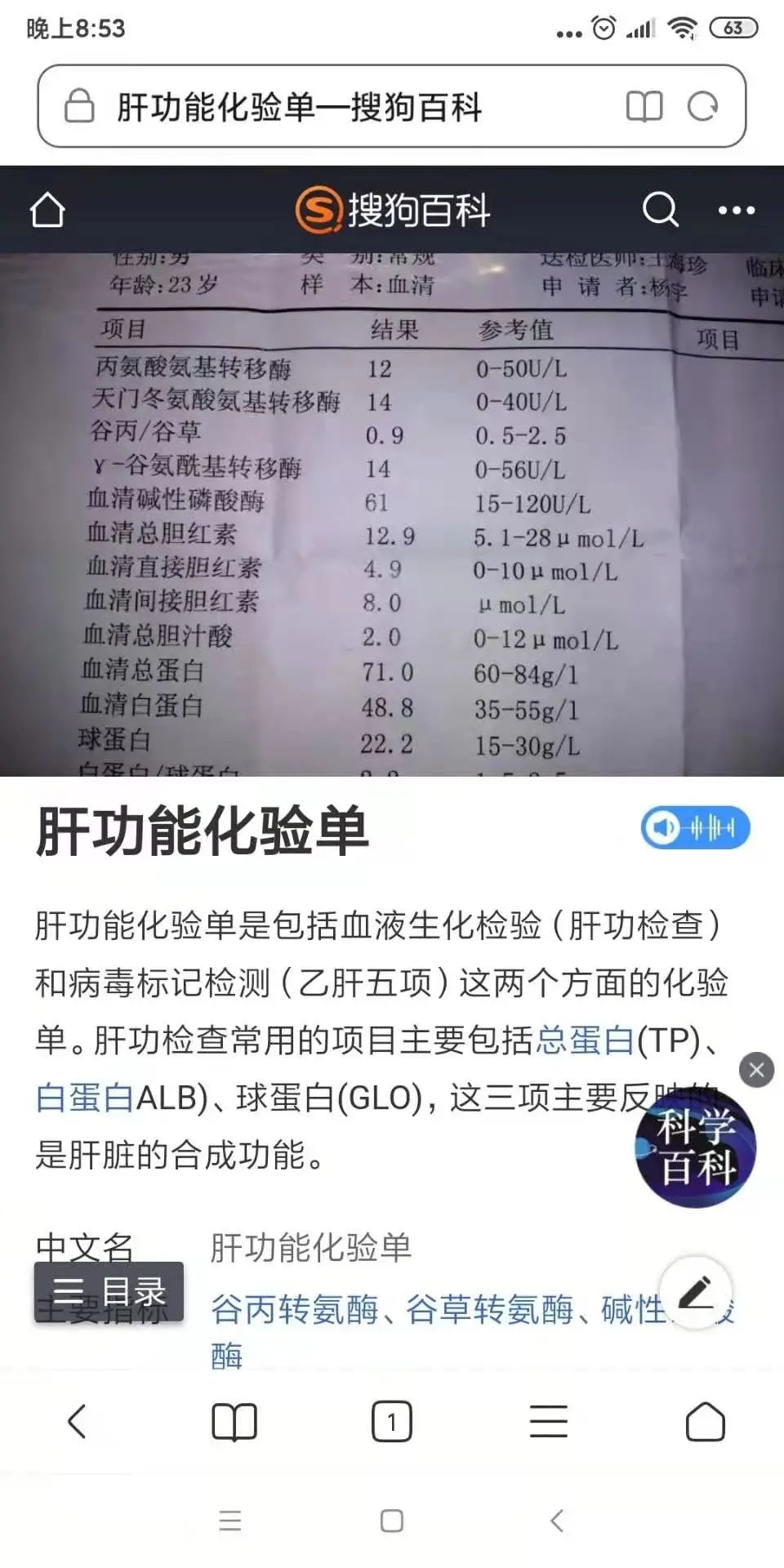Open the 谷丙转氨酶 link
Screen dimensions: 784x1568
296,1311
